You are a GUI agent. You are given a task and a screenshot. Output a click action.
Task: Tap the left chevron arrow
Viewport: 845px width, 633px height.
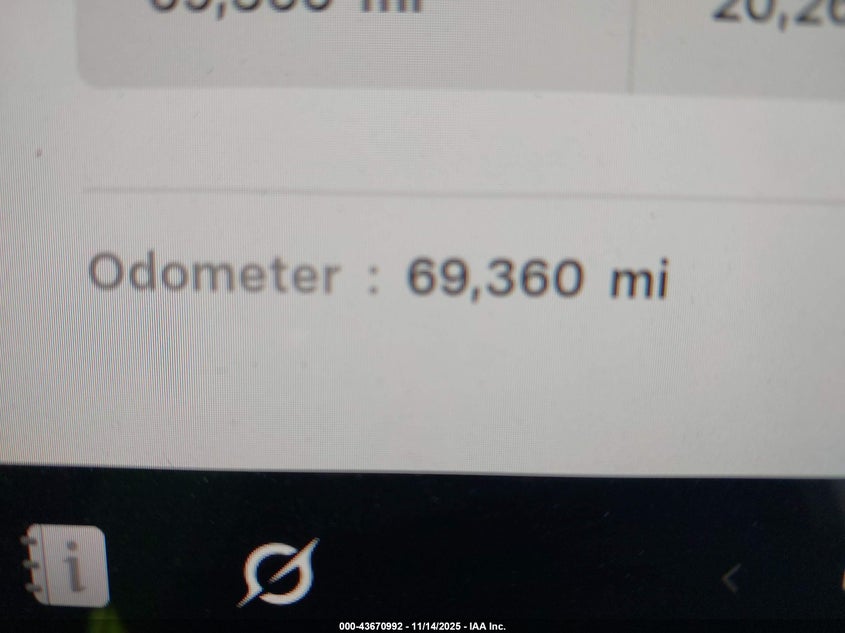(x=731, y=577)
